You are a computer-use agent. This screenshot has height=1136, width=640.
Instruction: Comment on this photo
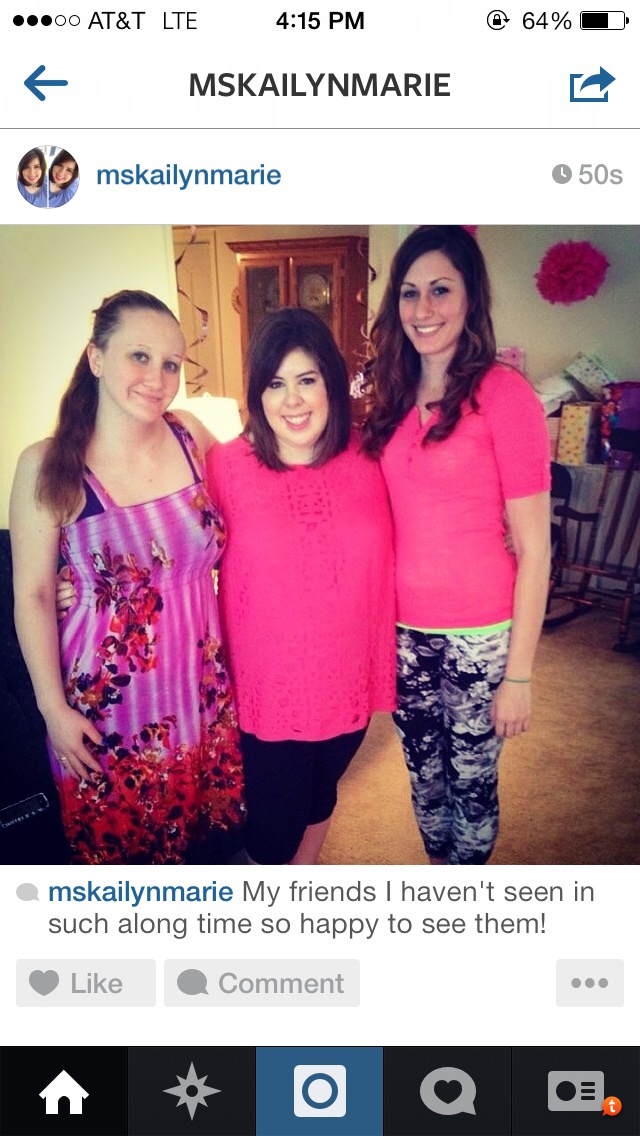(262, 983)
